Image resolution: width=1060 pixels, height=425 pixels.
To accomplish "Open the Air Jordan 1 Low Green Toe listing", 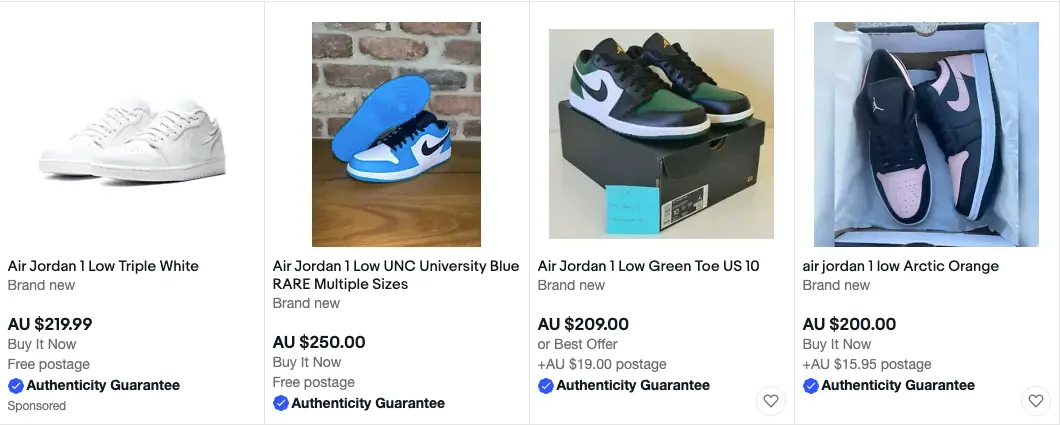I will (648, 266).
